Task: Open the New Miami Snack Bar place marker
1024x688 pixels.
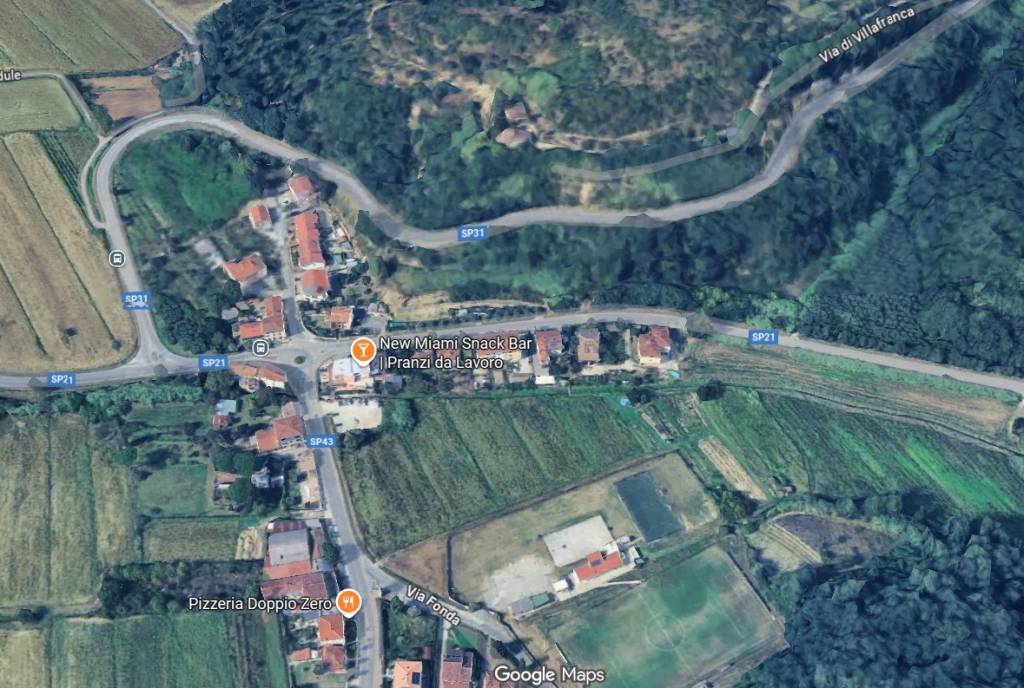Action: click(363, 349)
